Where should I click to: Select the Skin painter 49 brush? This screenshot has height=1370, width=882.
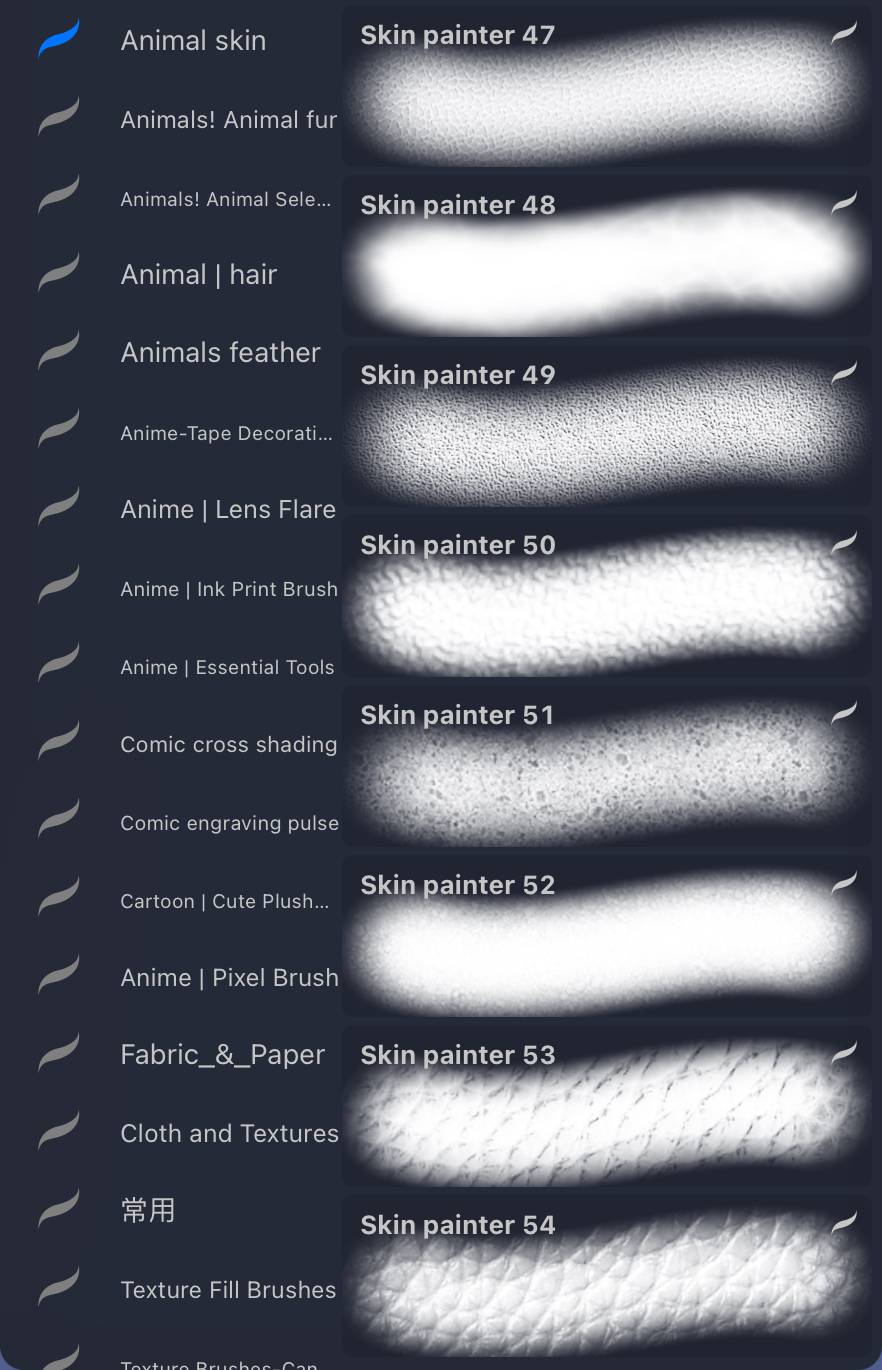pos(606,427)
